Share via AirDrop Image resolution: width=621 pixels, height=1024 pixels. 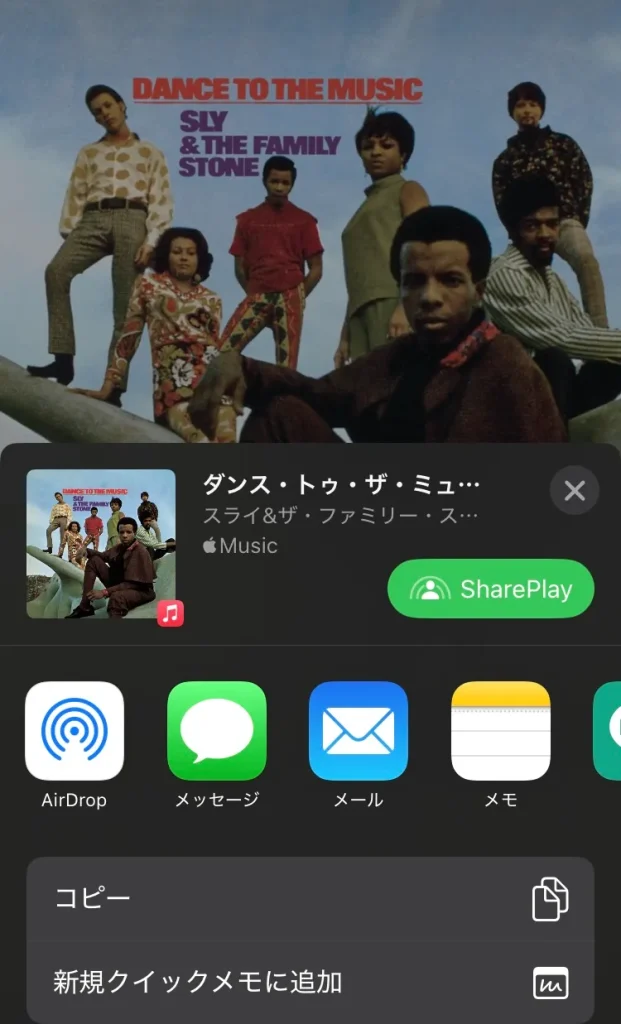[x=74, y=731]
